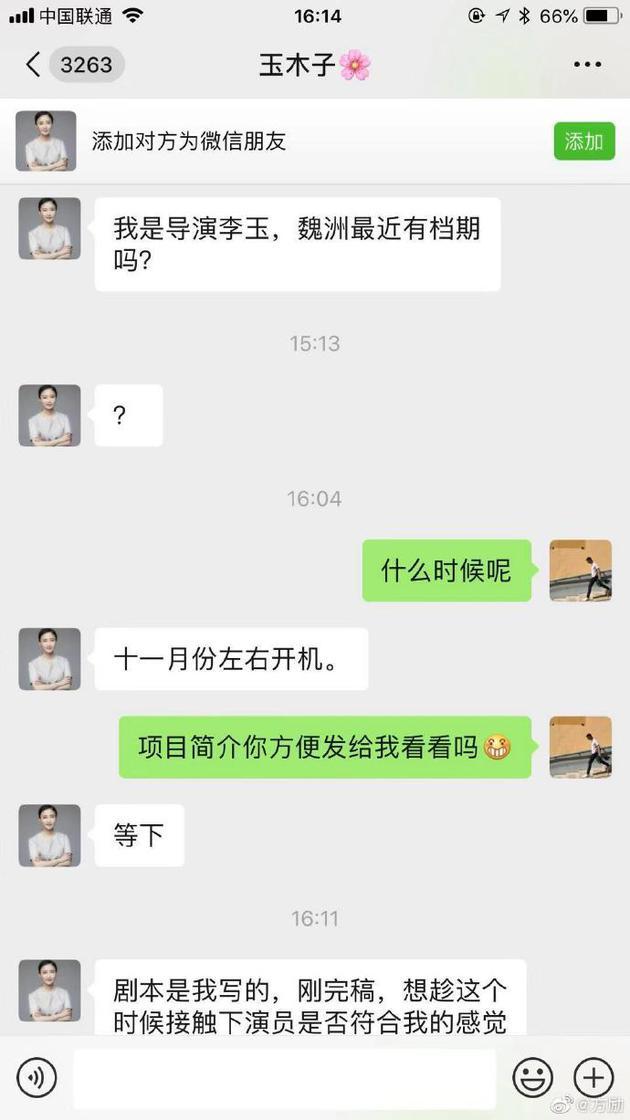This screenshot has height=1120, width=630.
Task: Open contact avatar beside 十一月份左右开机 message
Action: pos(49,659)
